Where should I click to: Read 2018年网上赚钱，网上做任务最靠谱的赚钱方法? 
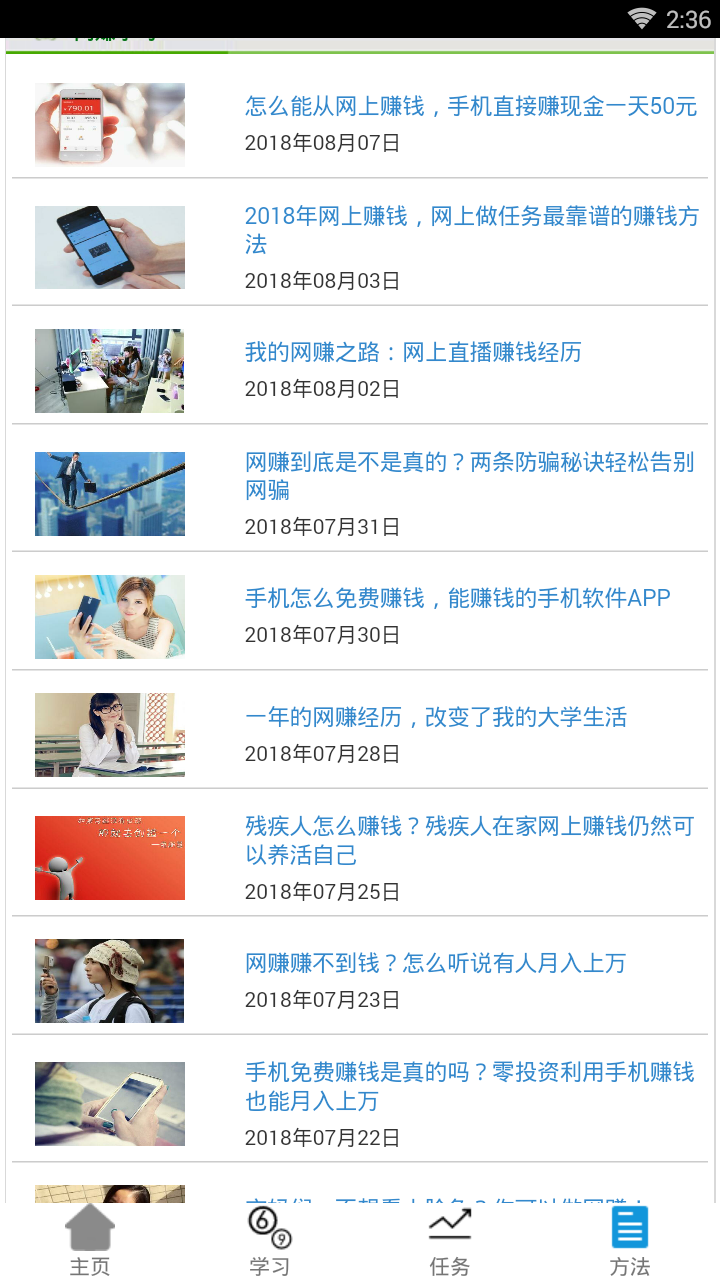pyautogui.click(x=470, y=230)
